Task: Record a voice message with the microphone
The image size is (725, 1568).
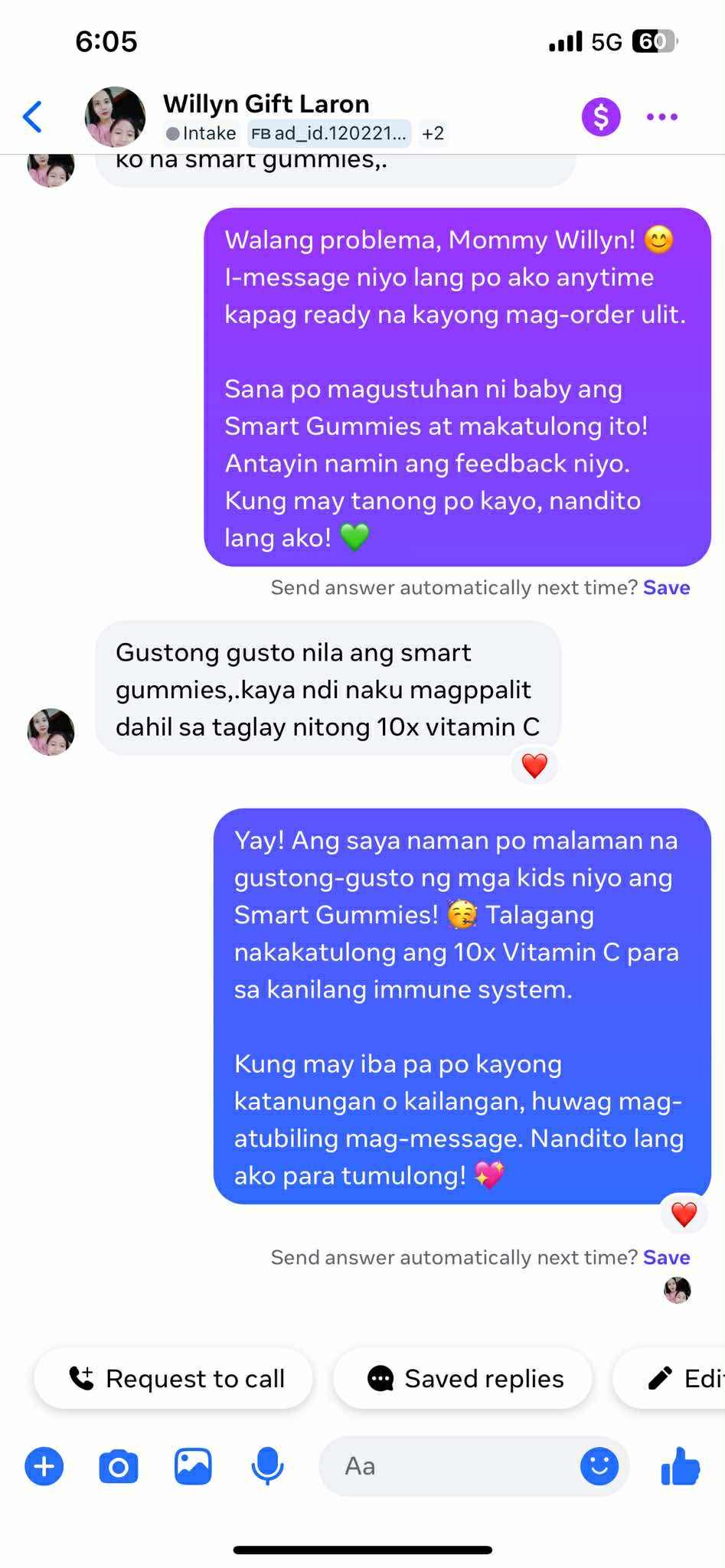Action: [267, 1466]
